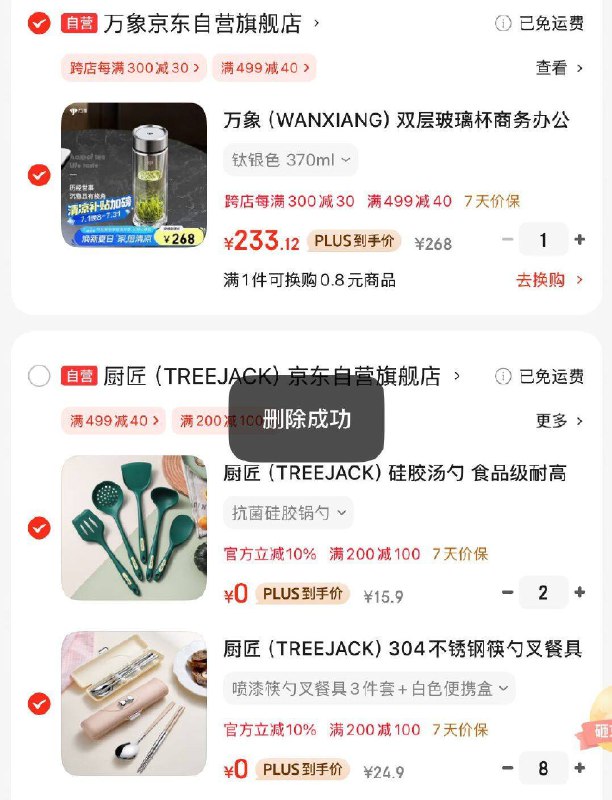View 万象 store coupons via 查看
This screenshot has height=800, width=612.
click(x=559, y=68)
